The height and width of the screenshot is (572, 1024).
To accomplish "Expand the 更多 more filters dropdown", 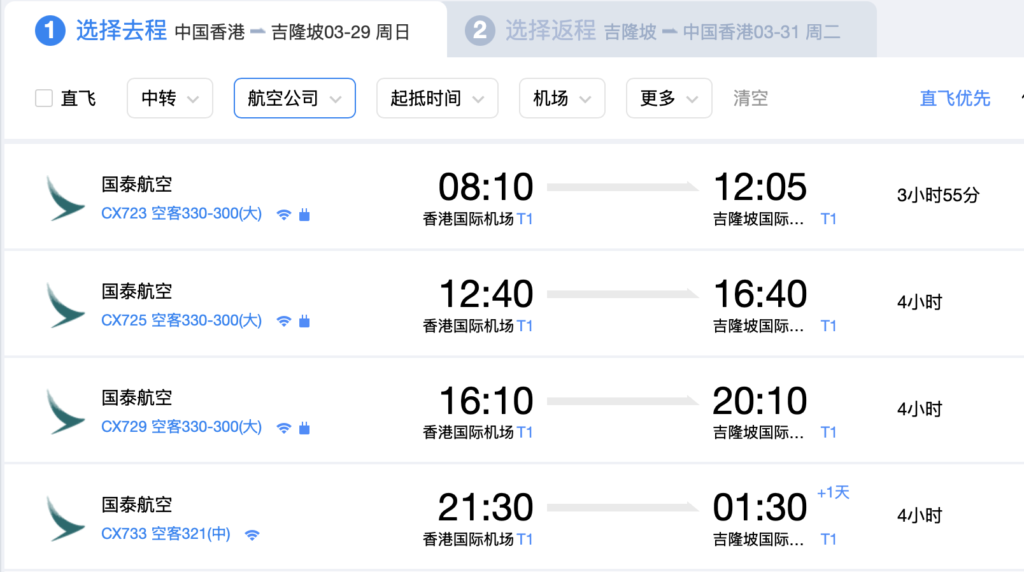I will point(668,98).
